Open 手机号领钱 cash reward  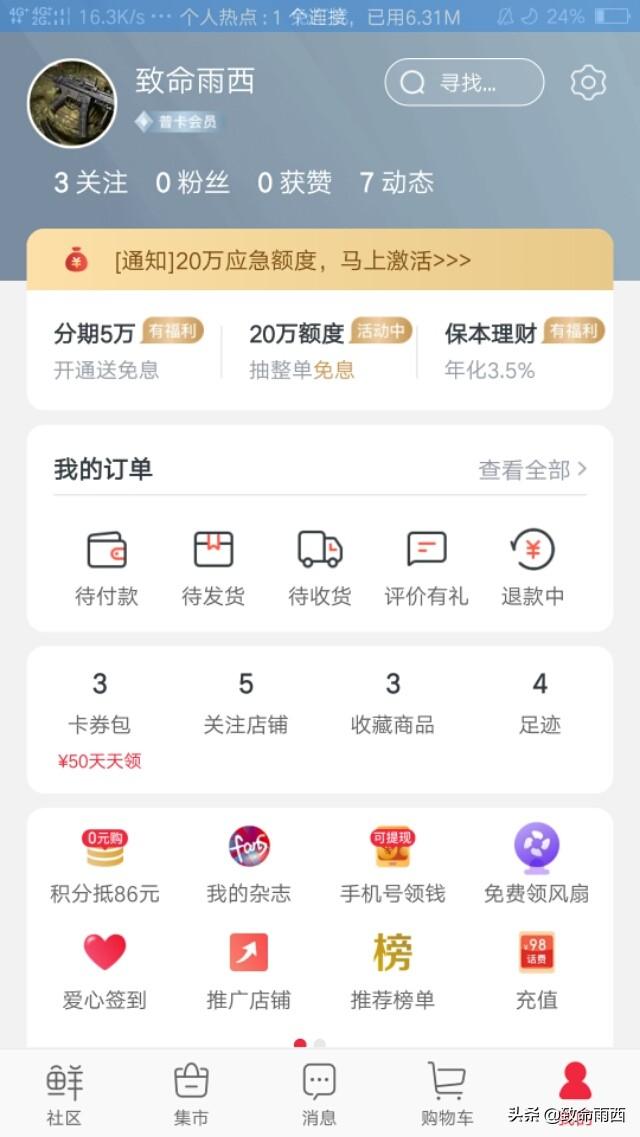pyautogui.click(x=393, y=865)
